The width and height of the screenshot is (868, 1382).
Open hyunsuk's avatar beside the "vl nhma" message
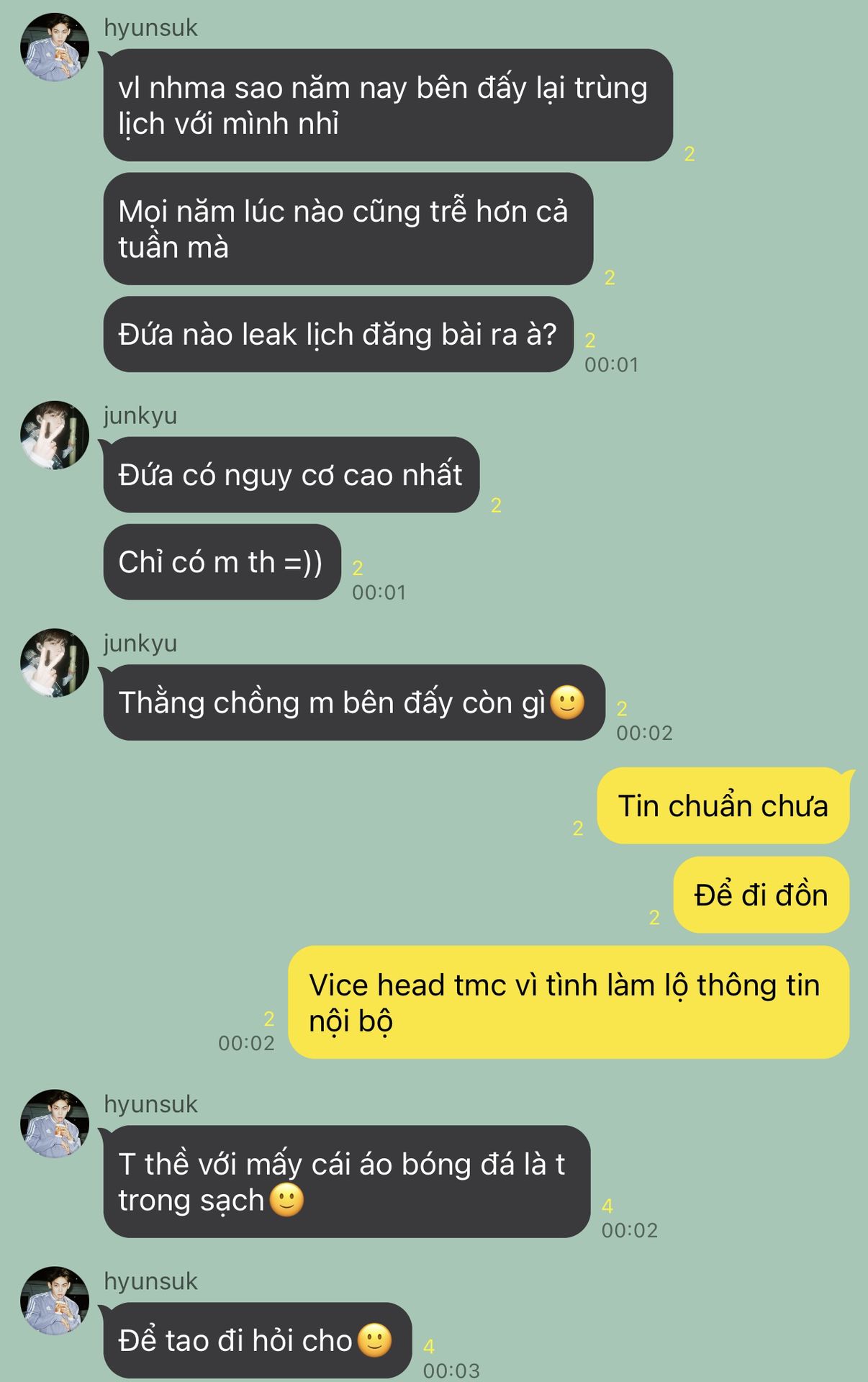tap(55, 48)
